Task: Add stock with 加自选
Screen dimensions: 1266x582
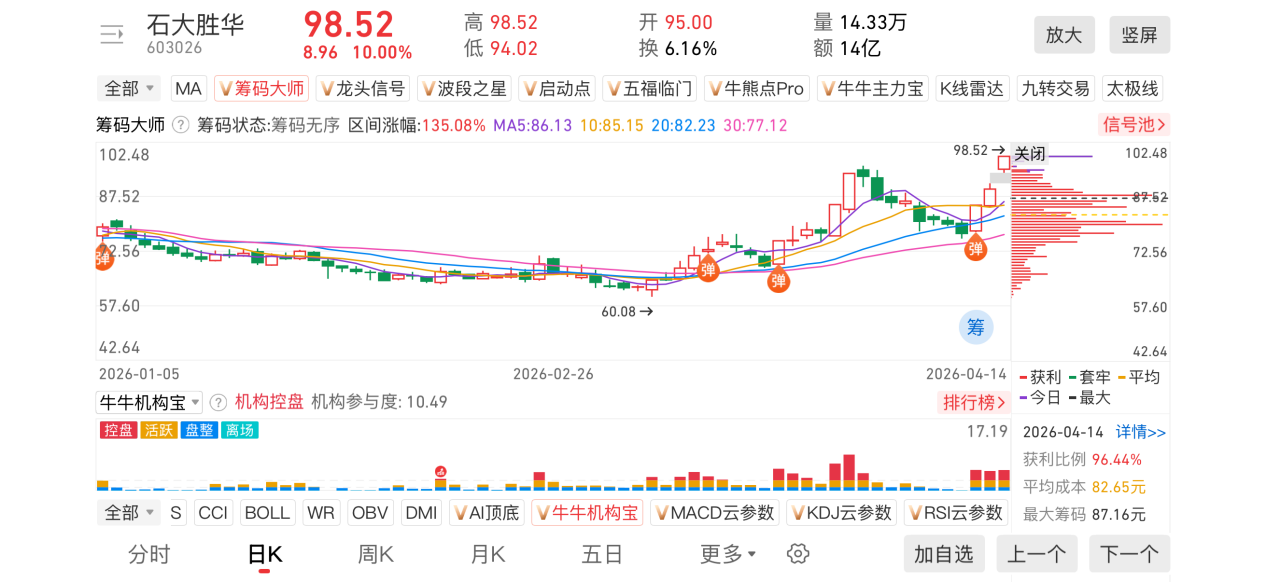Action: [943, 554]
